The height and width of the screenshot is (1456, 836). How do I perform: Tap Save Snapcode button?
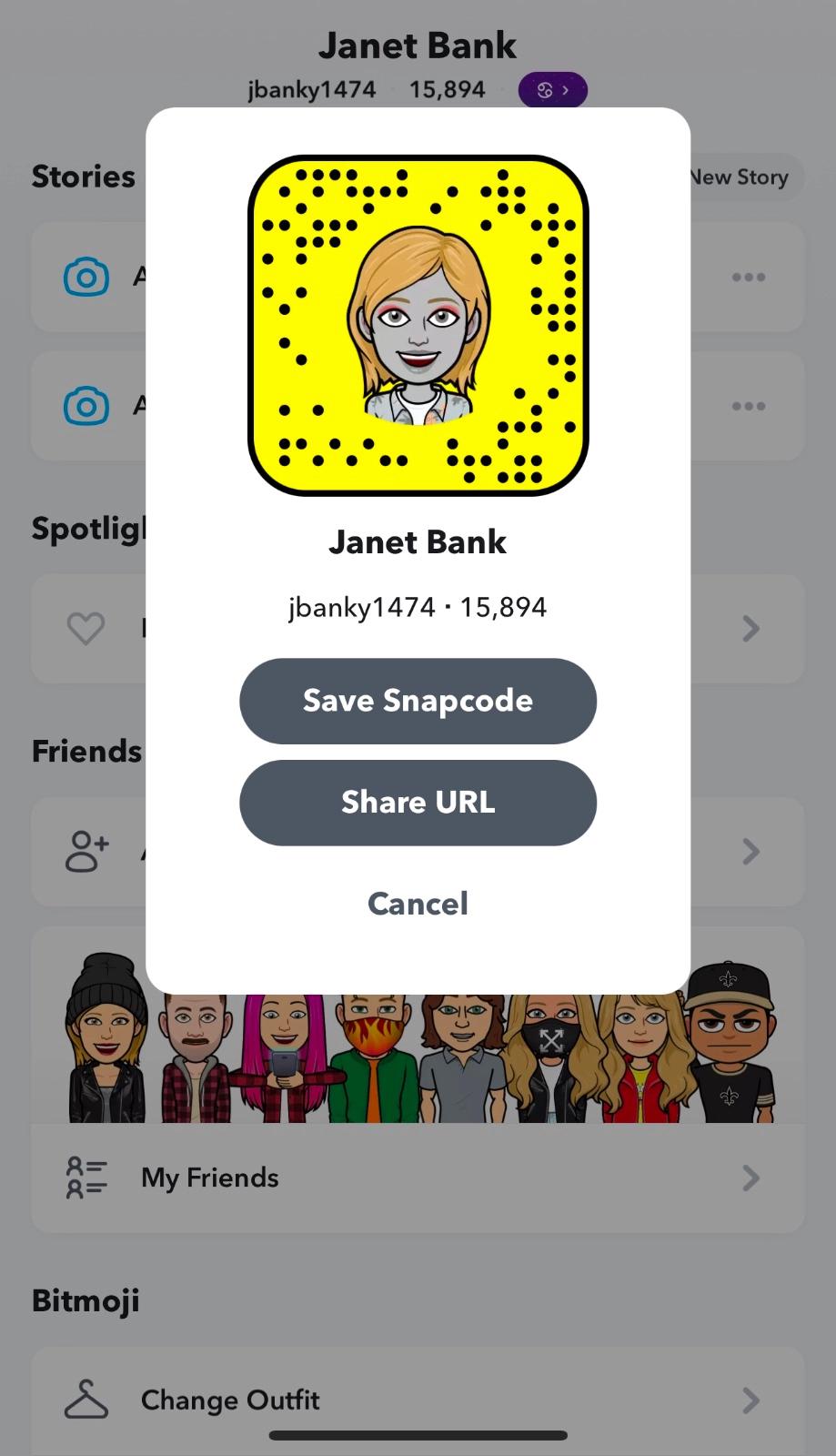[x=418, y=701]
